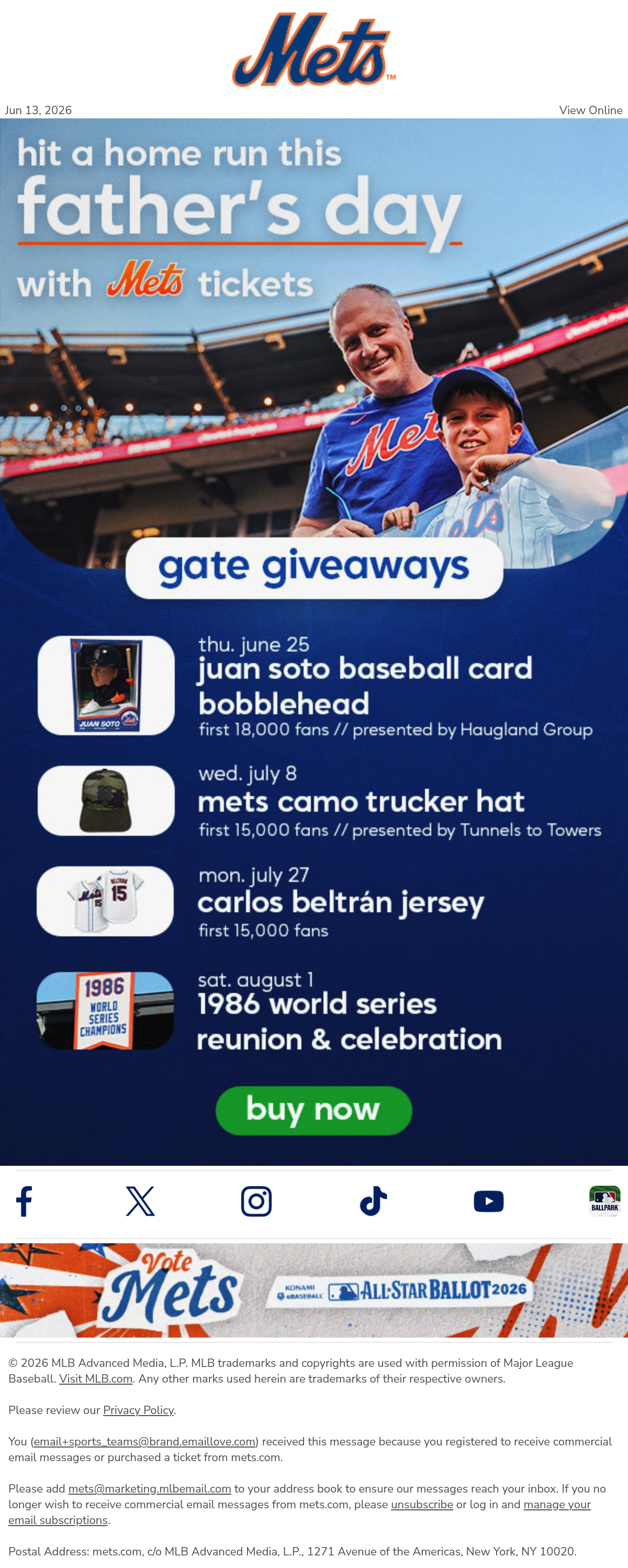Open manage your email subscriptions

click(557, 1504)
